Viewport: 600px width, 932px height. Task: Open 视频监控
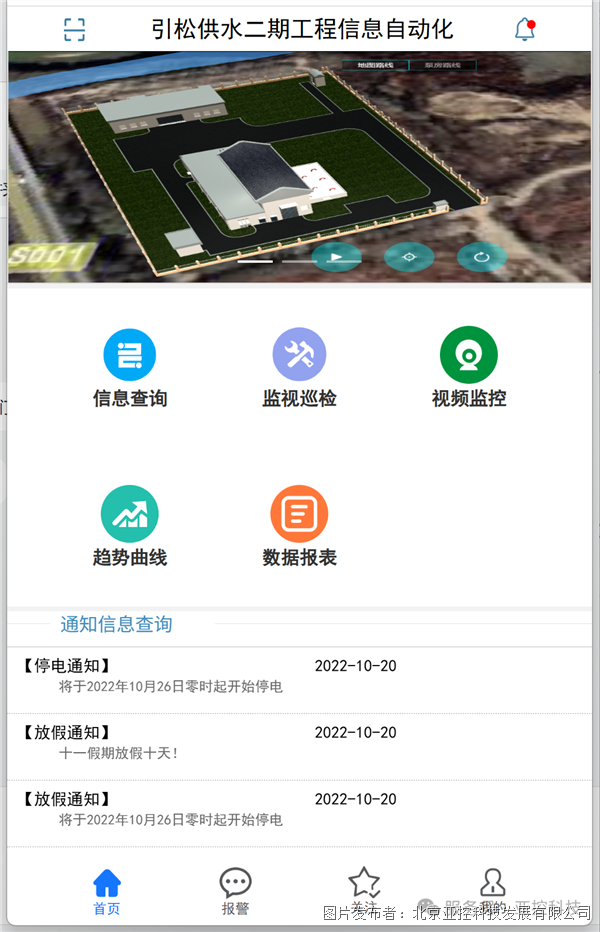click(468, 368)
